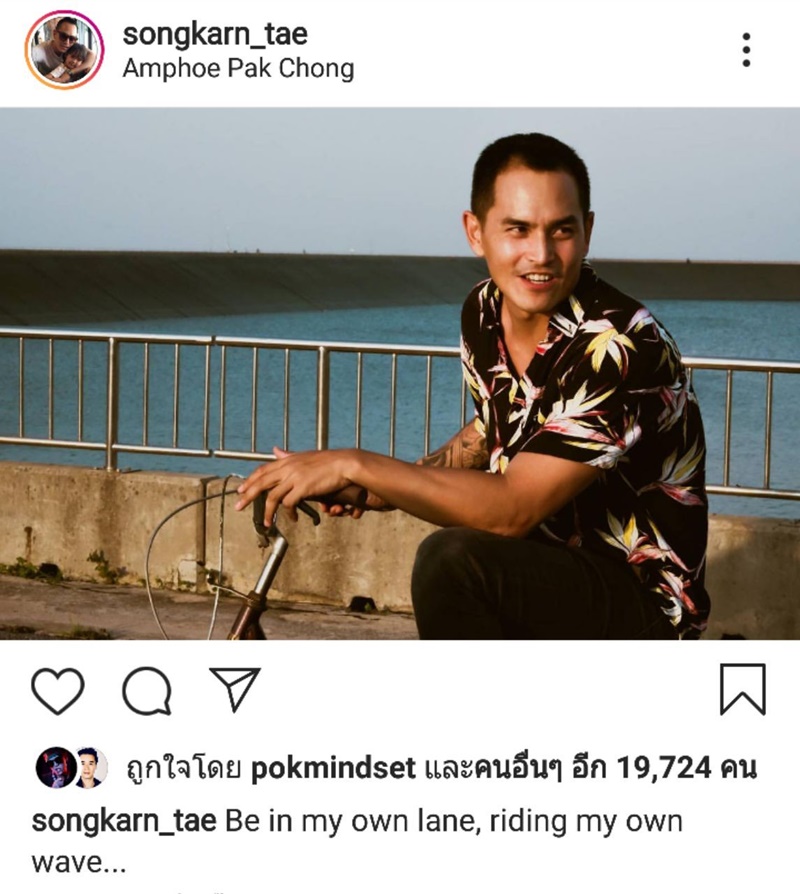800x894 pixels.
Task: Save the post with the bookmark icon
Action: 742,690
